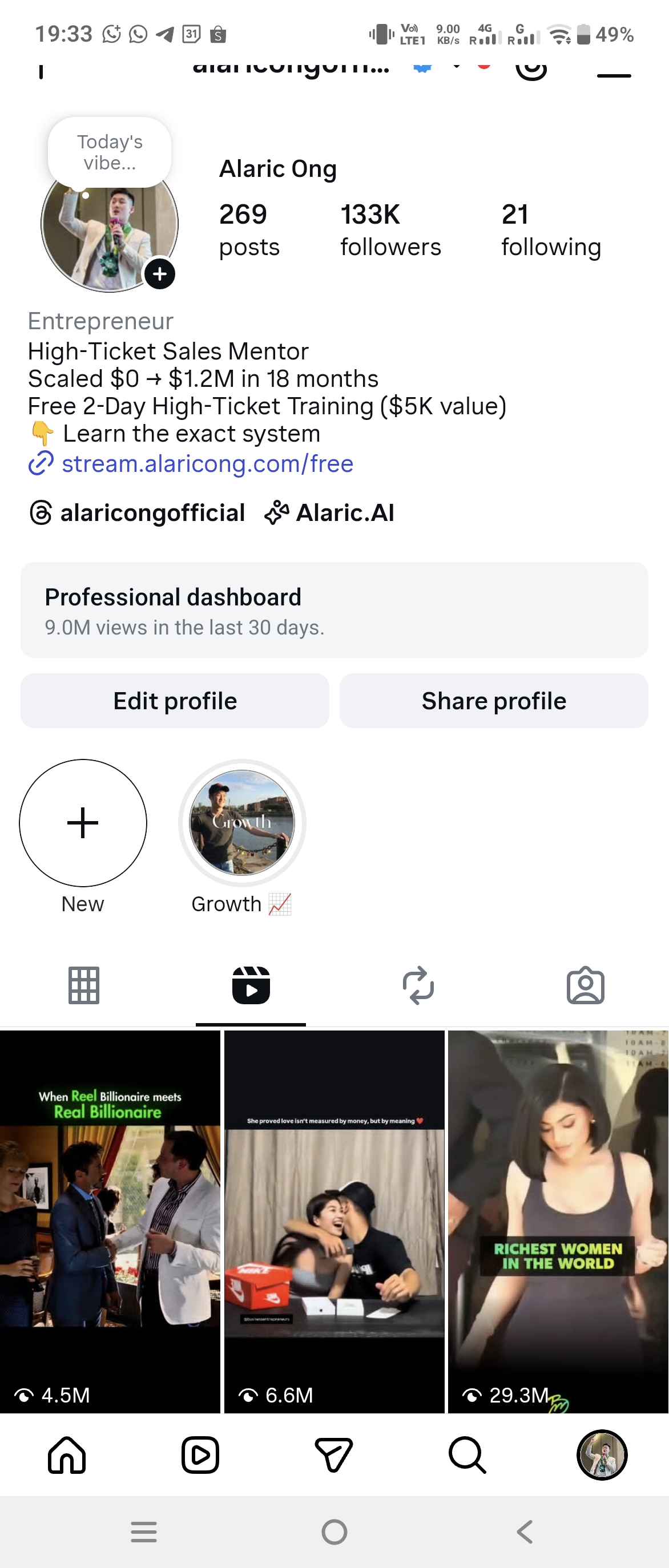The height and width of the screenshot is (1568, 669).
Task: View the 133K followers list
Action: [390, 230]
